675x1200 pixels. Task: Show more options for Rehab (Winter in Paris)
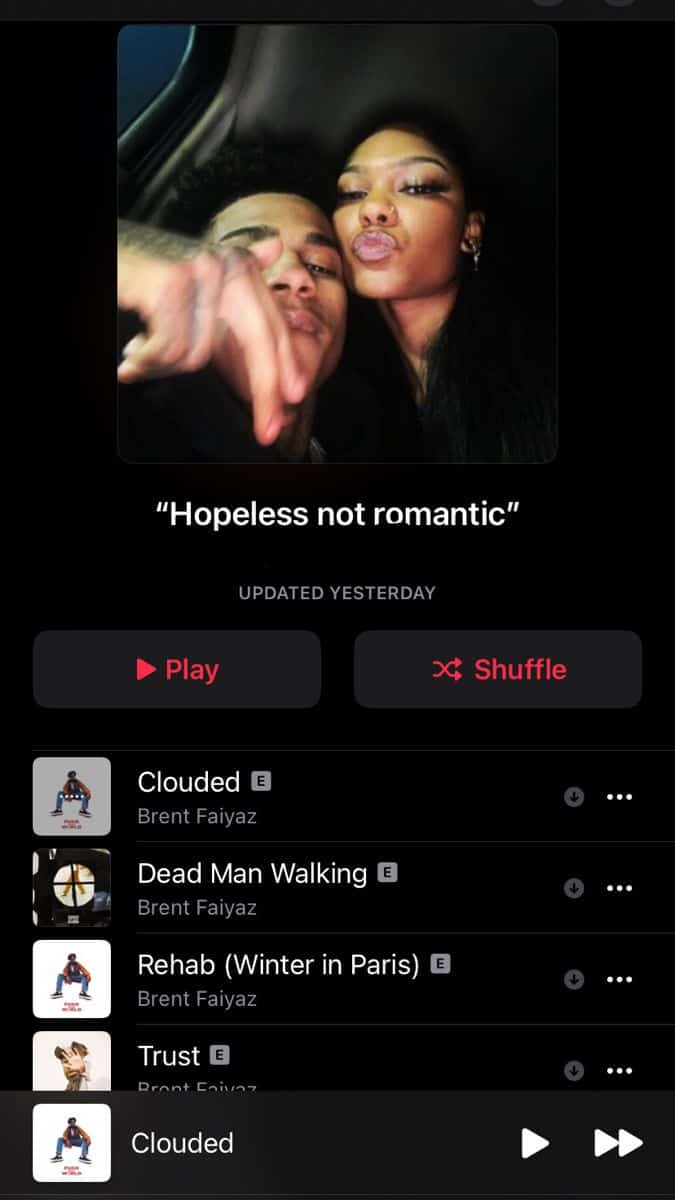620,979
